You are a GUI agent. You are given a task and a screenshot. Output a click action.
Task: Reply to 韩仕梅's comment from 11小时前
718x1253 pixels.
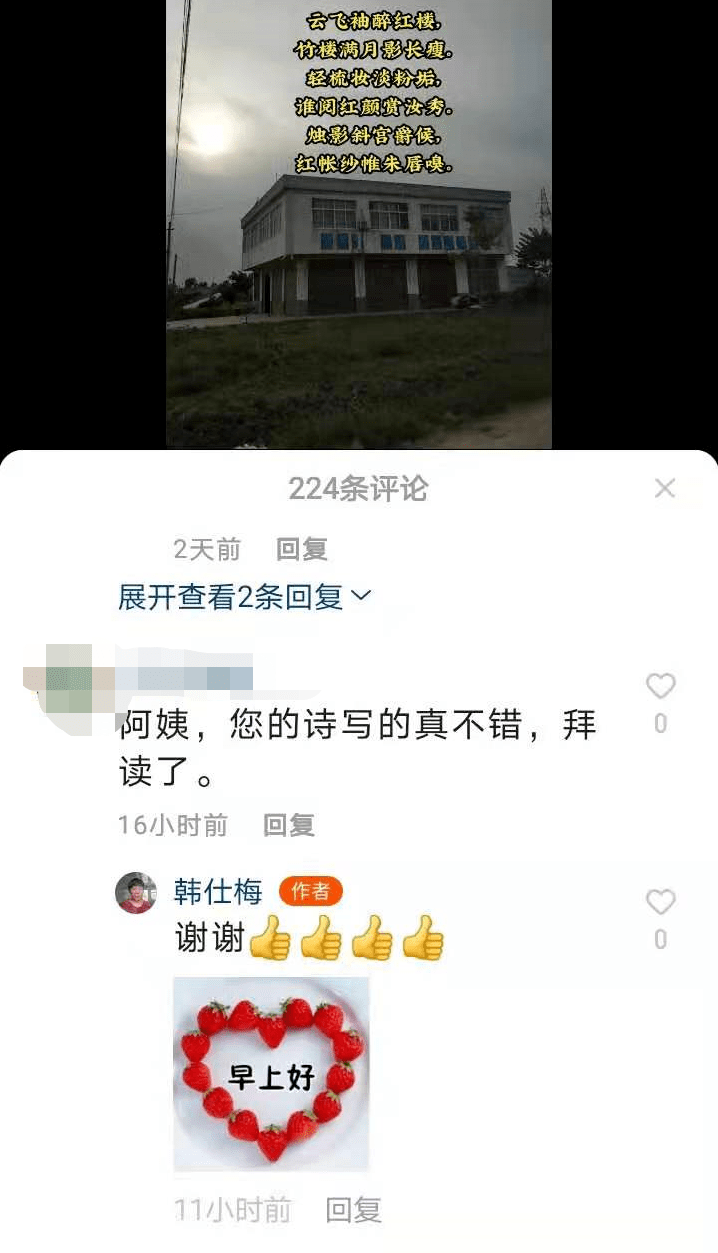353,1211
